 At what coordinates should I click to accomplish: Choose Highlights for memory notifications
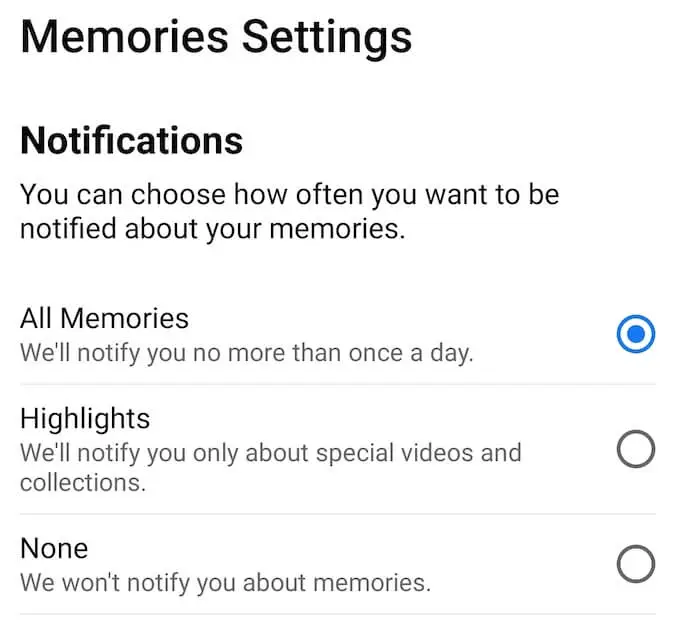click(x=635, y=450)
